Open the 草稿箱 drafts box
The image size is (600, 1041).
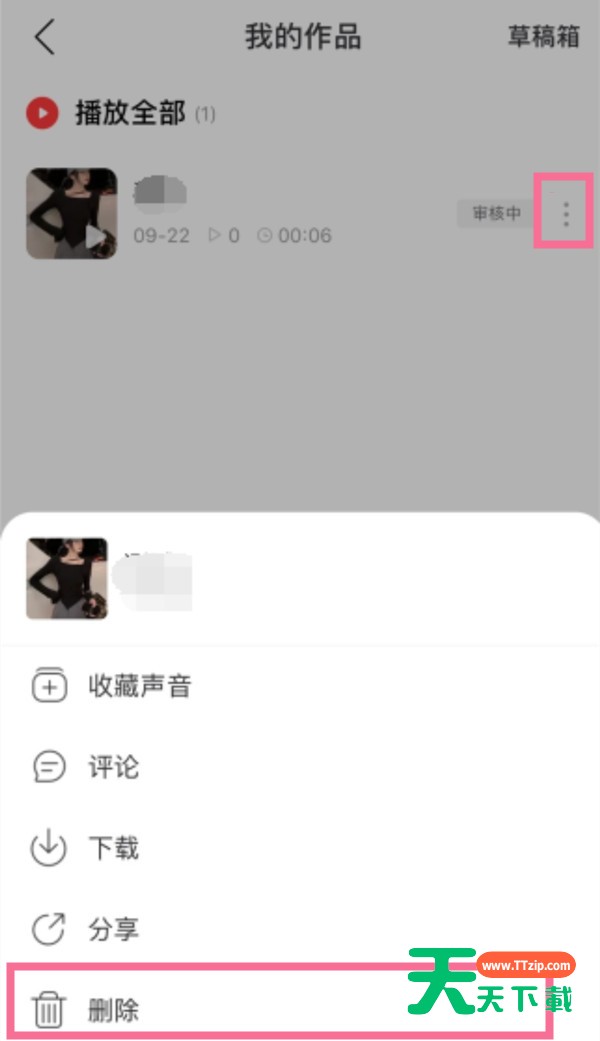[x=543, y=38]
